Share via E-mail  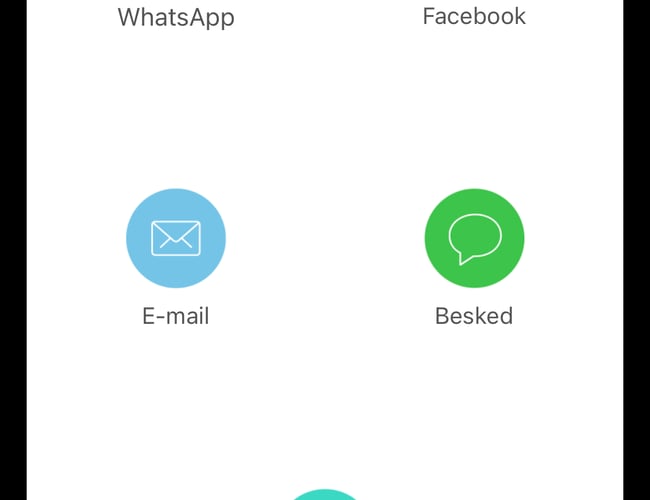176,239
